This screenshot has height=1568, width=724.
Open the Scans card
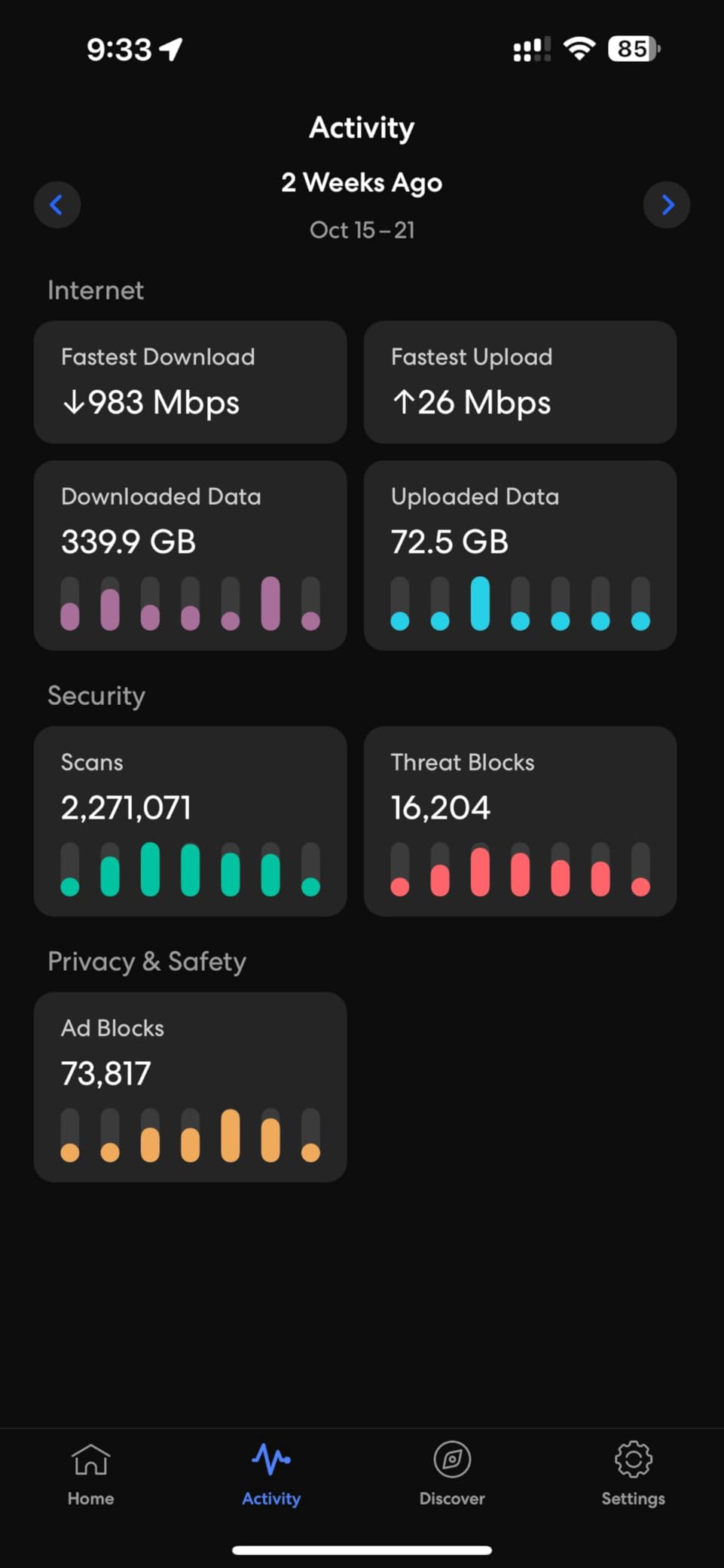[x=190, y=821]
